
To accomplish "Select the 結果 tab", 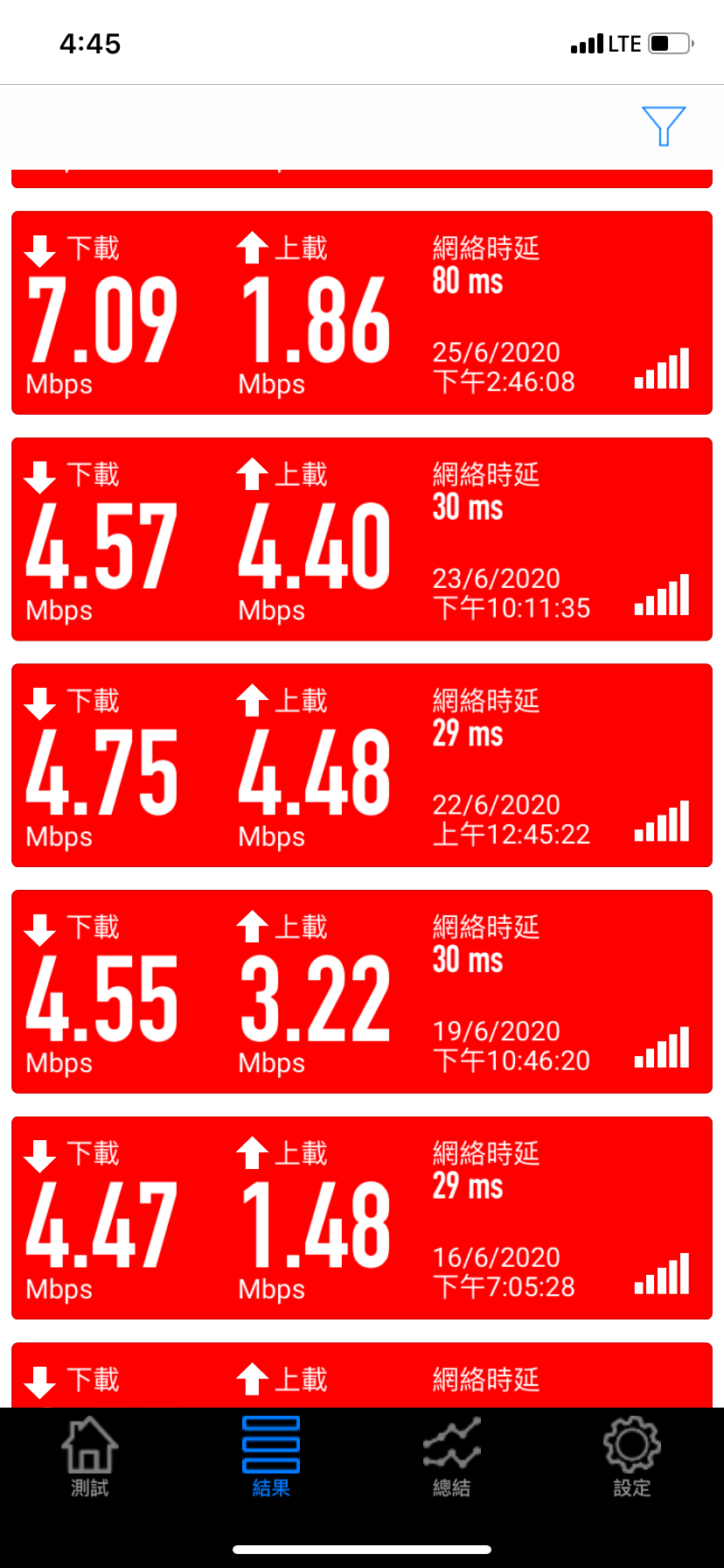I will tap(271, 1456).
